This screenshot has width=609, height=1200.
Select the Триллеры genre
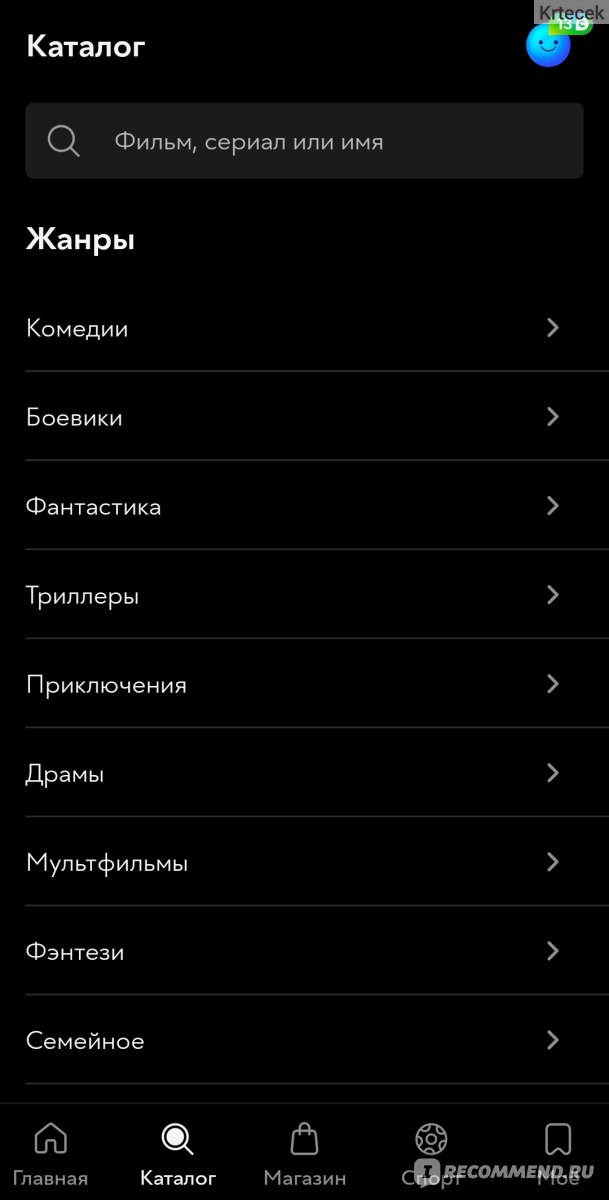pos(304,595)
